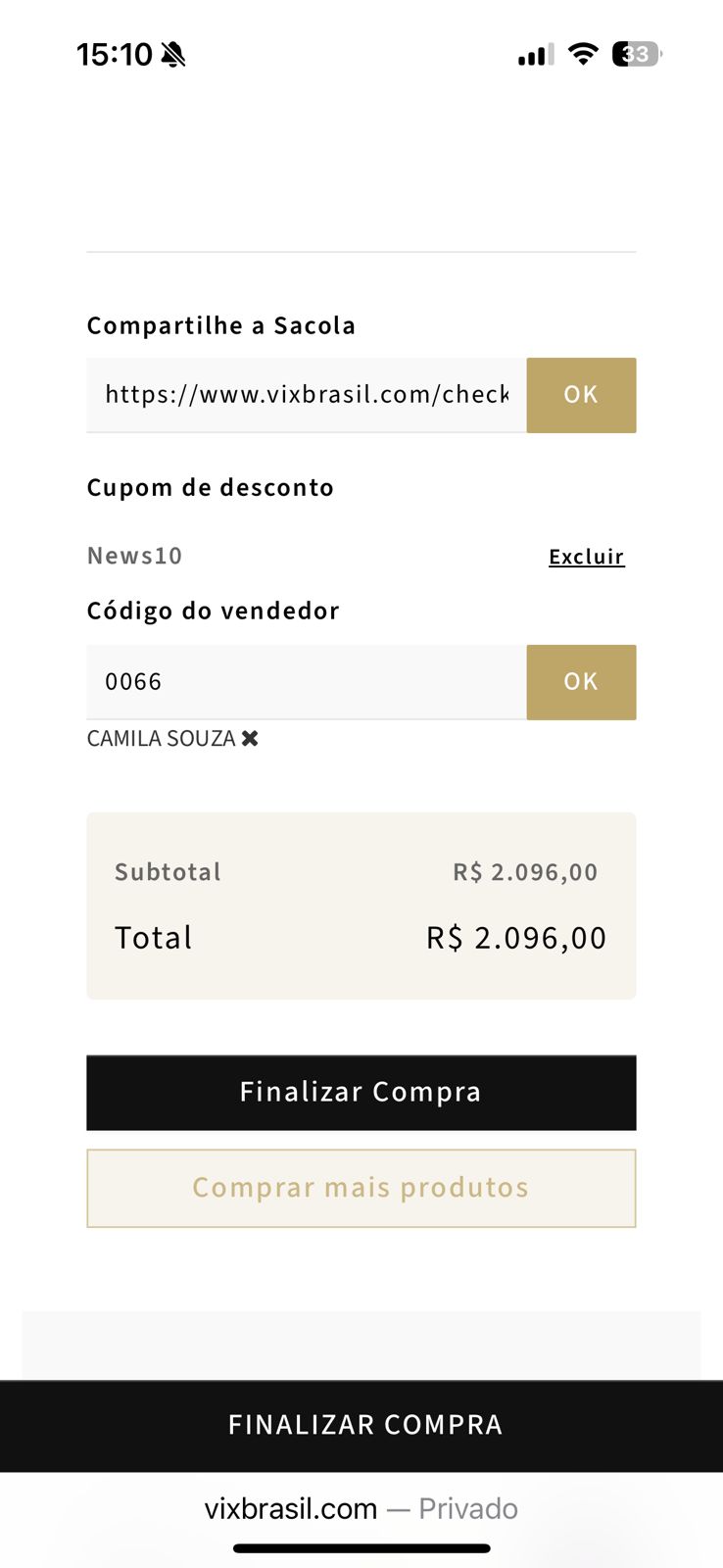The image size is (723, 1568).
Task: Select Comprar mais produtos
Action: 361,1188
